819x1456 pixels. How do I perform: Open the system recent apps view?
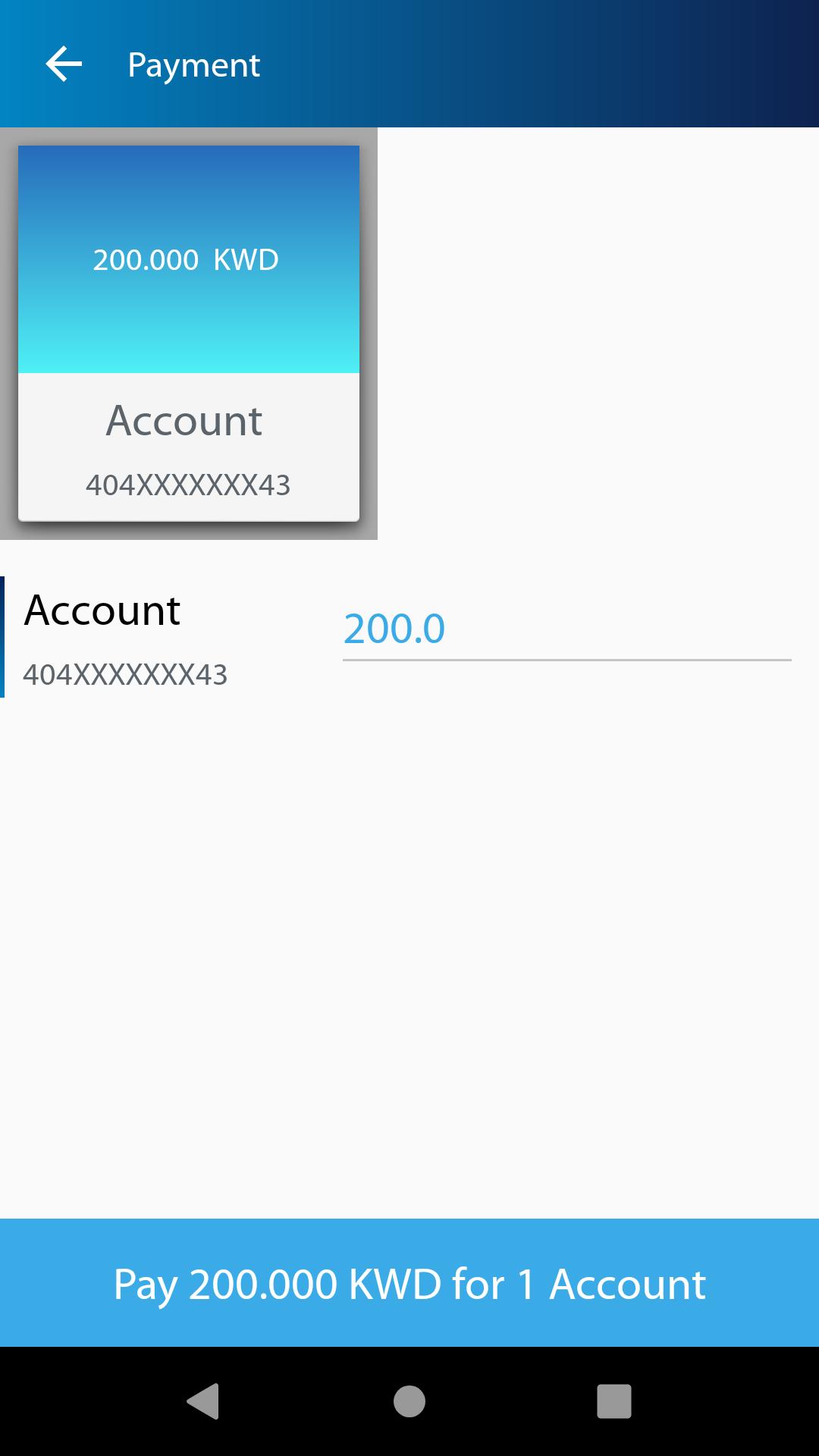613,1401
